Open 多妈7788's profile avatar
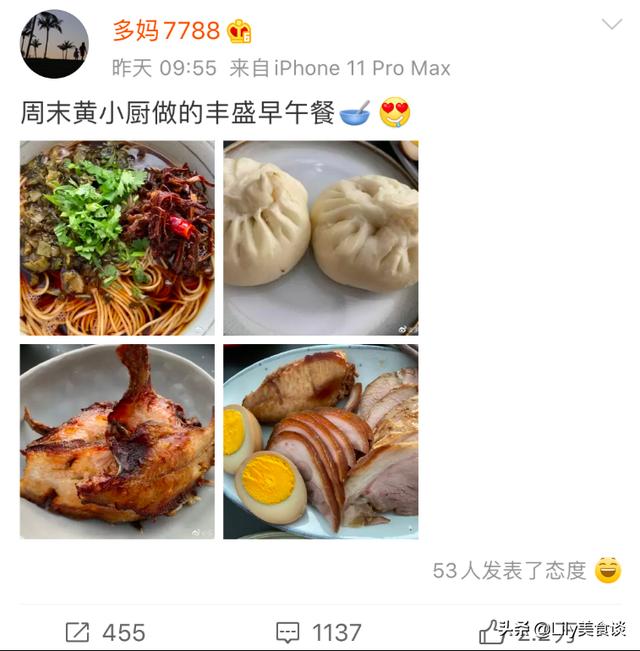 pyautogui.click(x=54, y=44)
